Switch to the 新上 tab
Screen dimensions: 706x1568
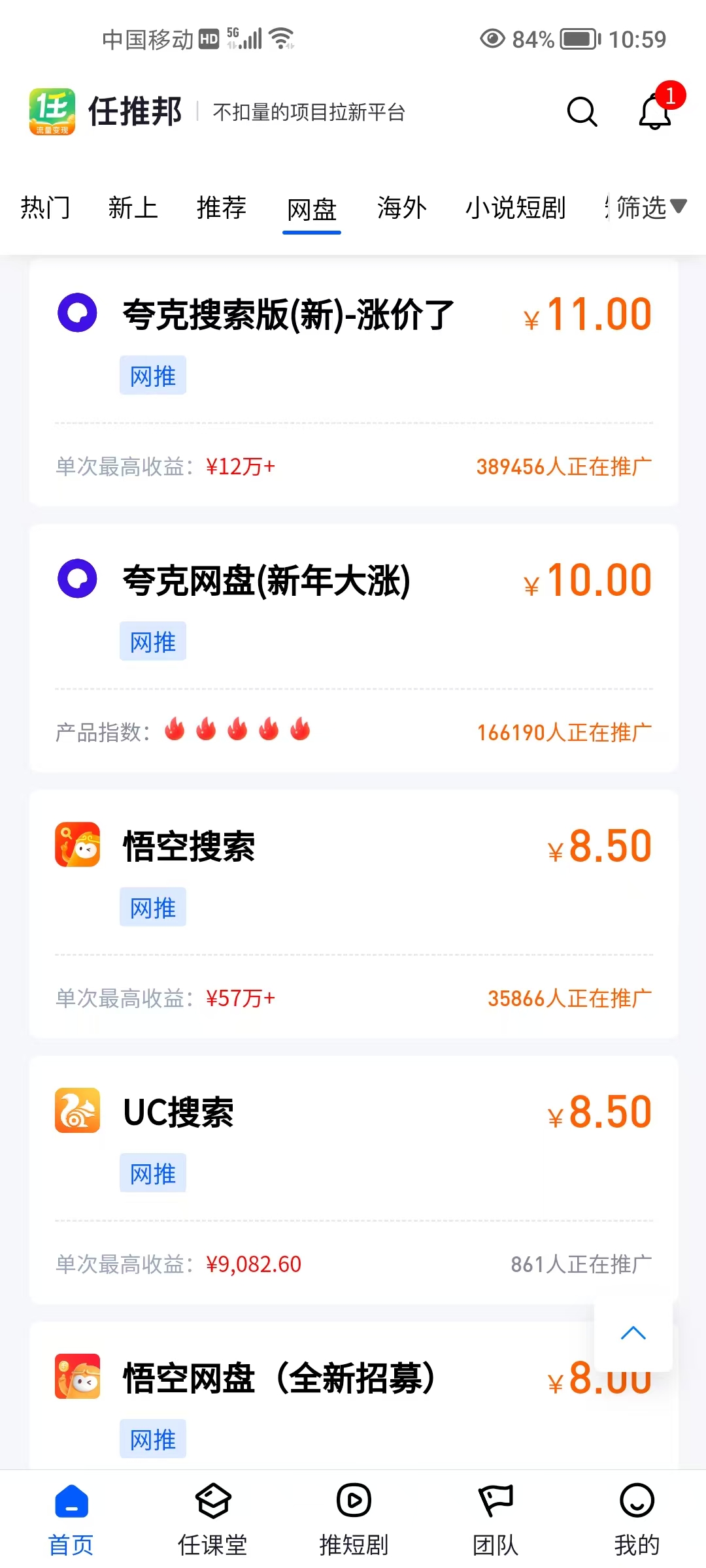click(133, 208)
